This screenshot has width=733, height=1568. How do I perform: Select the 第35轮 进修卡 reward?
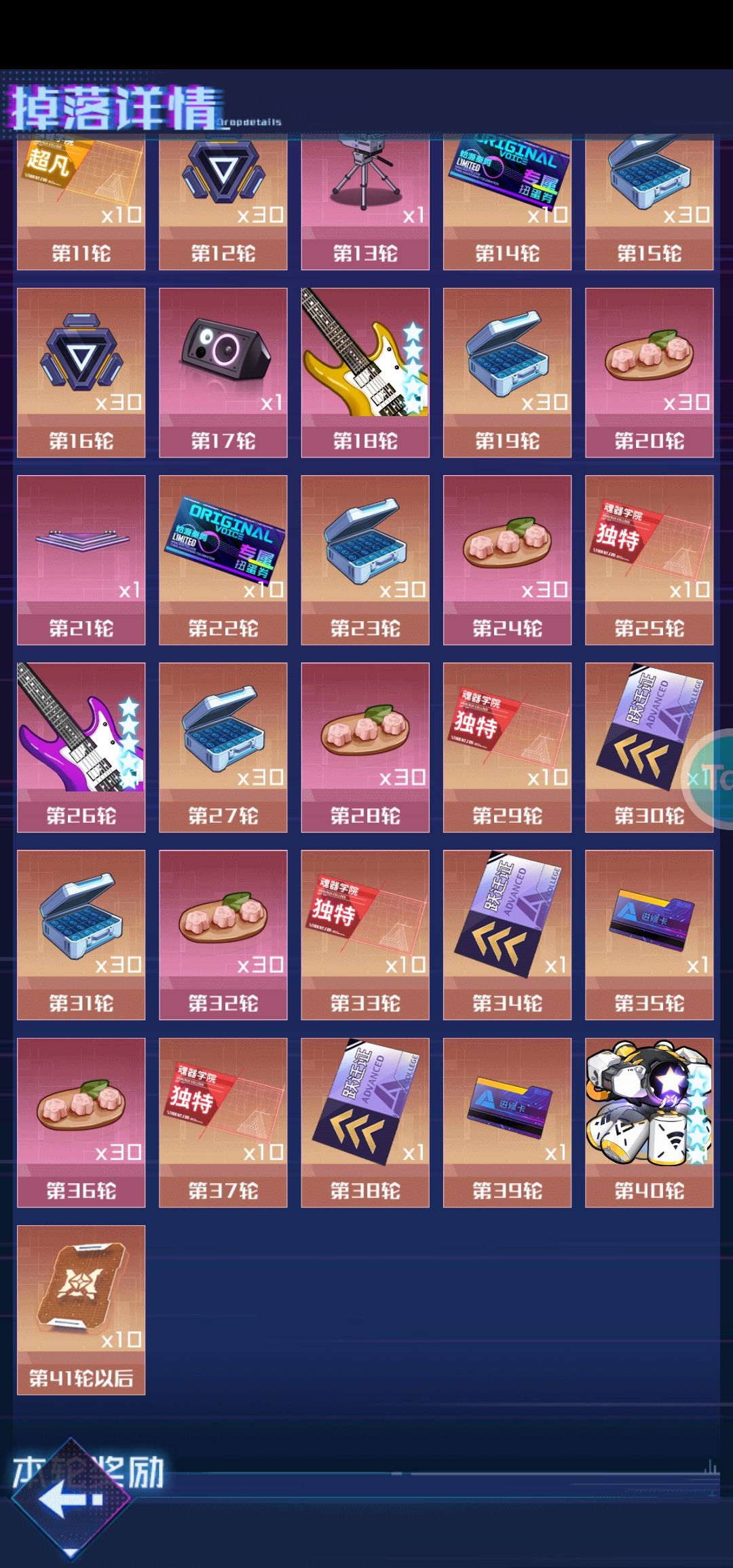click(649, 934)
